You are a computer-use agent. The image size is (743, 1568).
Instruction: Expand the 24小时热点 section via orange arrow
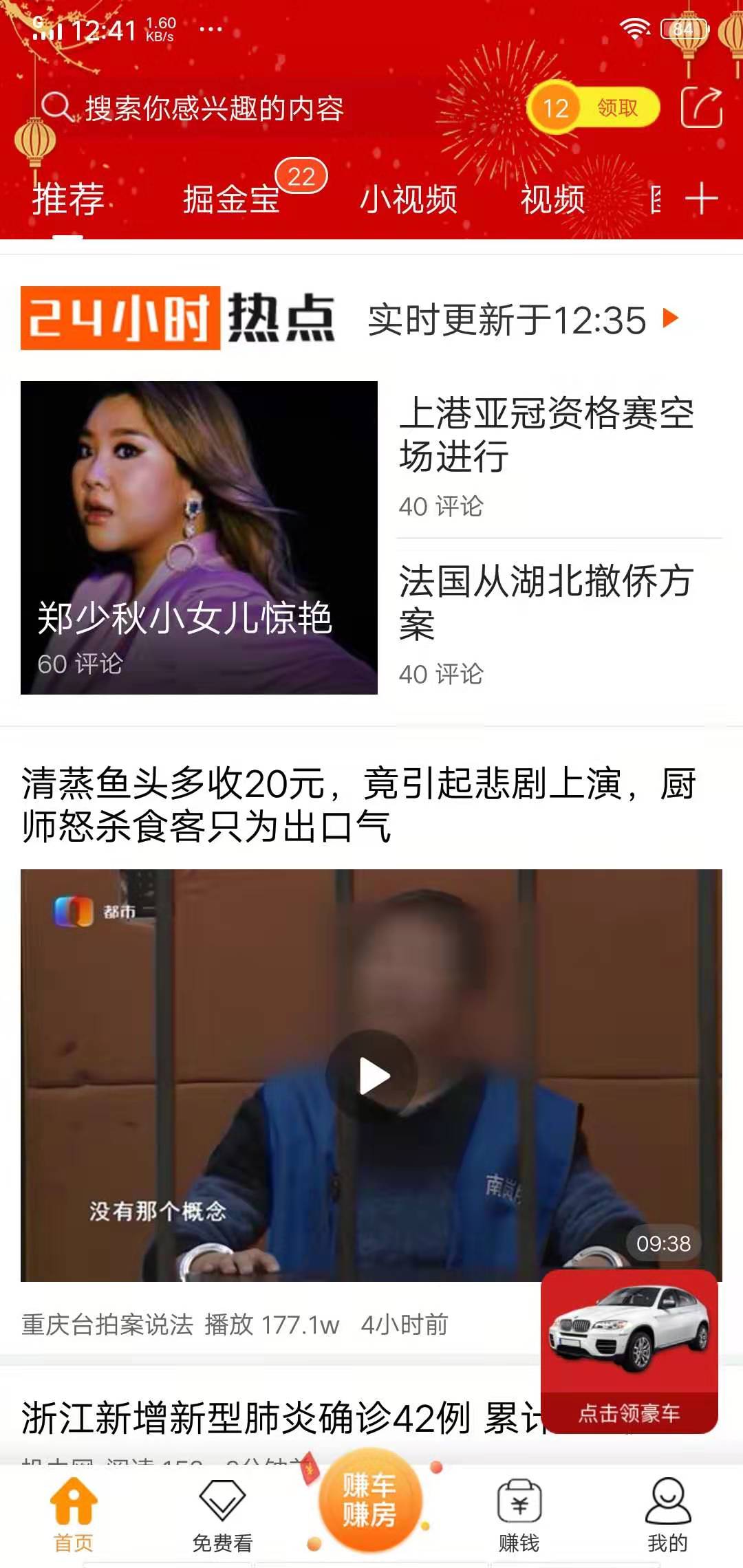(x=669, y=318)
